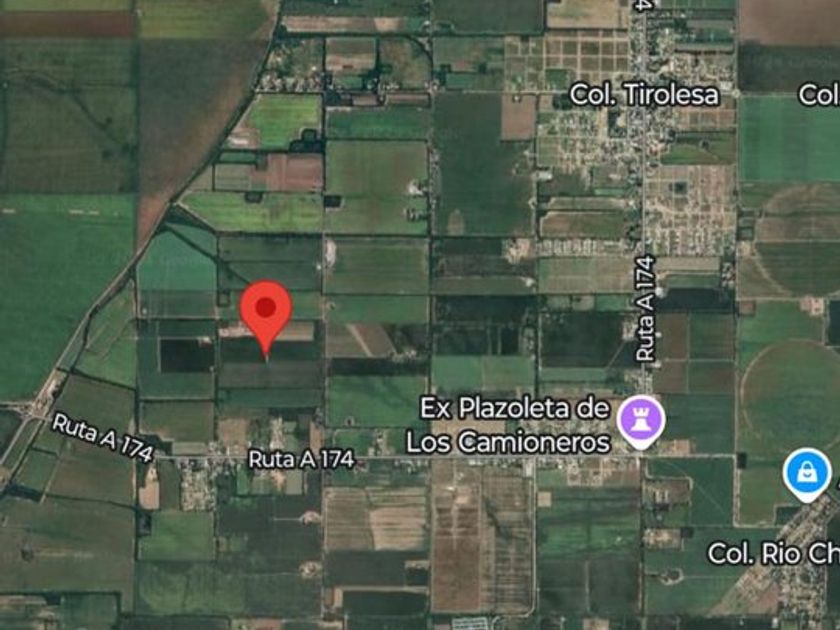
Task: Open the Ex Plazoleta de Los Camioneros marker
Action: click(x=641, y=422)
